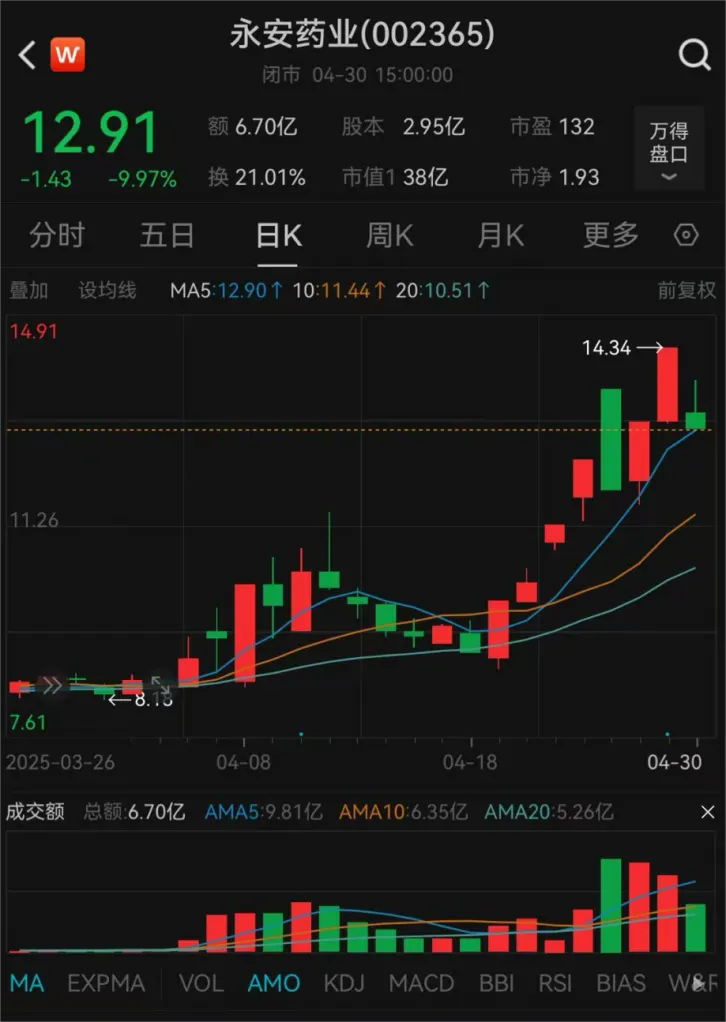Change the 前复权 adjustment mode
Image resolution: width=726 pixels, height=1022 pixels.
click(686, 291)
